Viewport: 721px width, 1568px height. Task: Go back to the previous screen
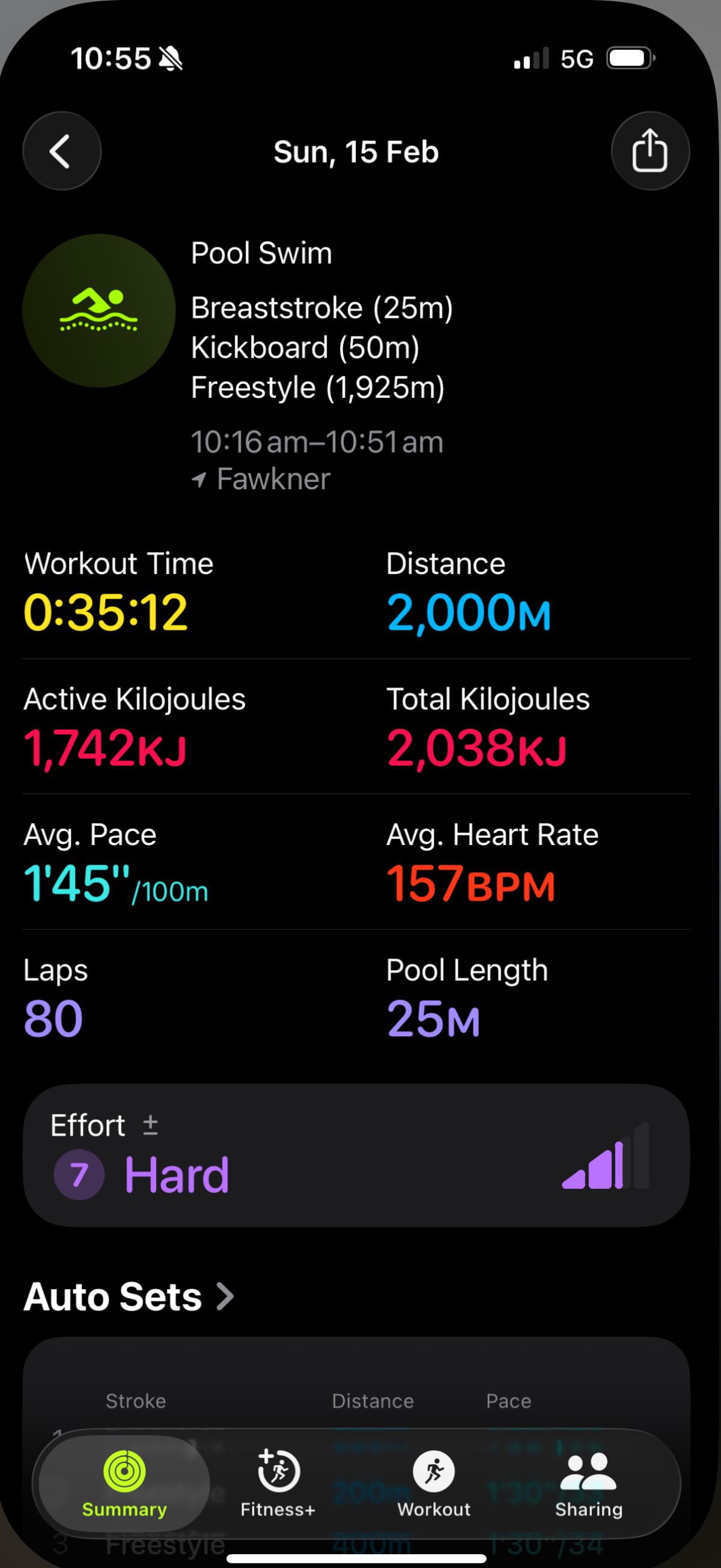61,151
